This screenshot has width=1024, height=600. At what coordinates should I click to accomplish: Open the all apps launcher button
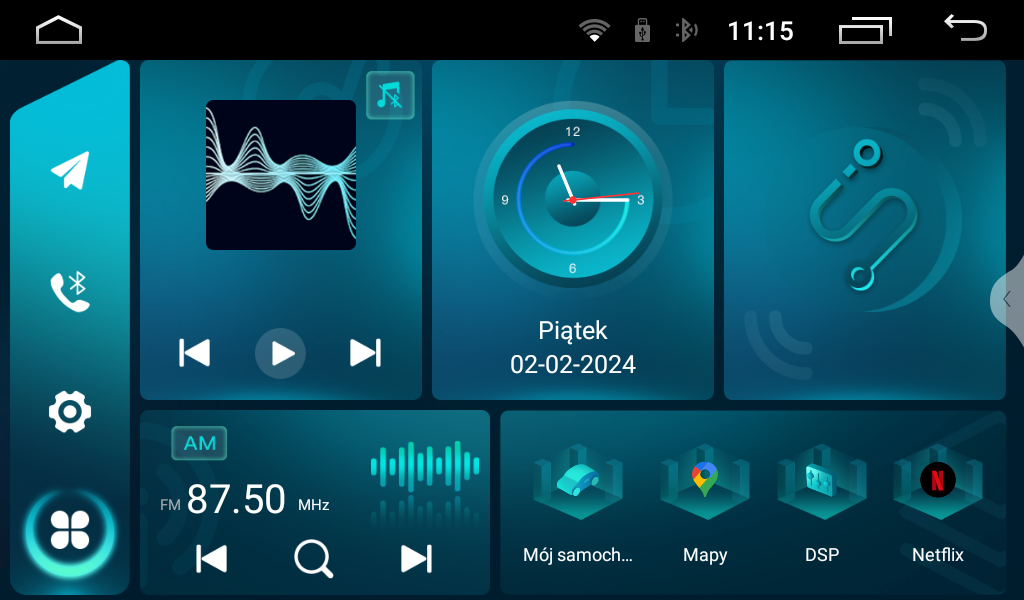[x=70, y=530]
